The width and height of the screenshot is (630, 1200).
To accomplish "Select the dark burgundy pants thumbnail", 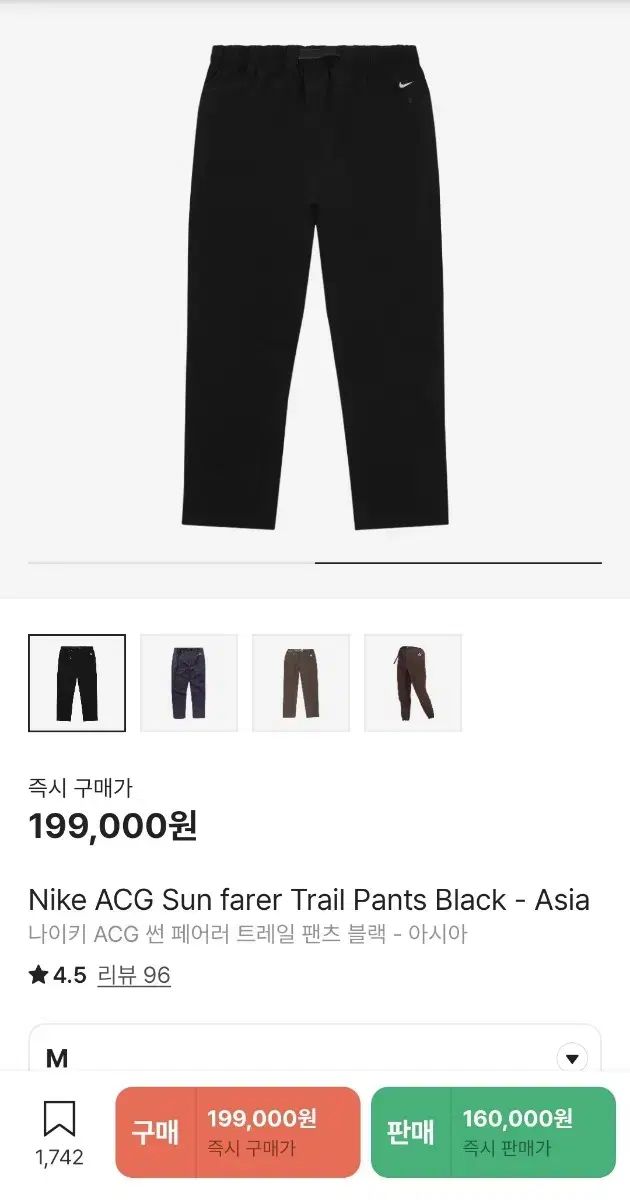I will [x=413, y=683].
